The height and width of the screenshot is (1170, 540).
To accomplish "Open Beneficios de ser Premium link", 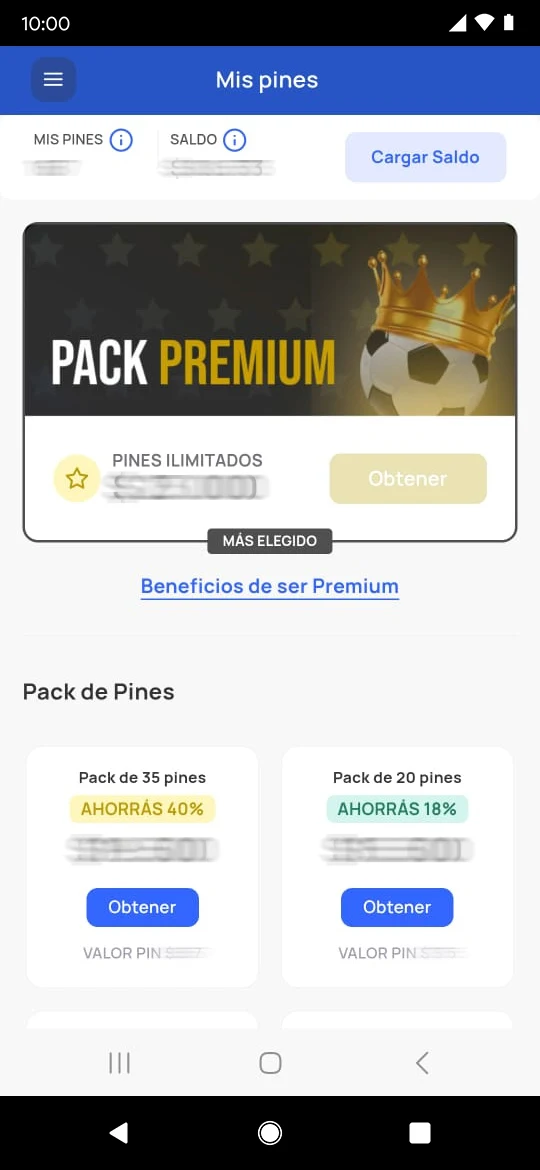I will pyautogui.click(x=270, y=586).
